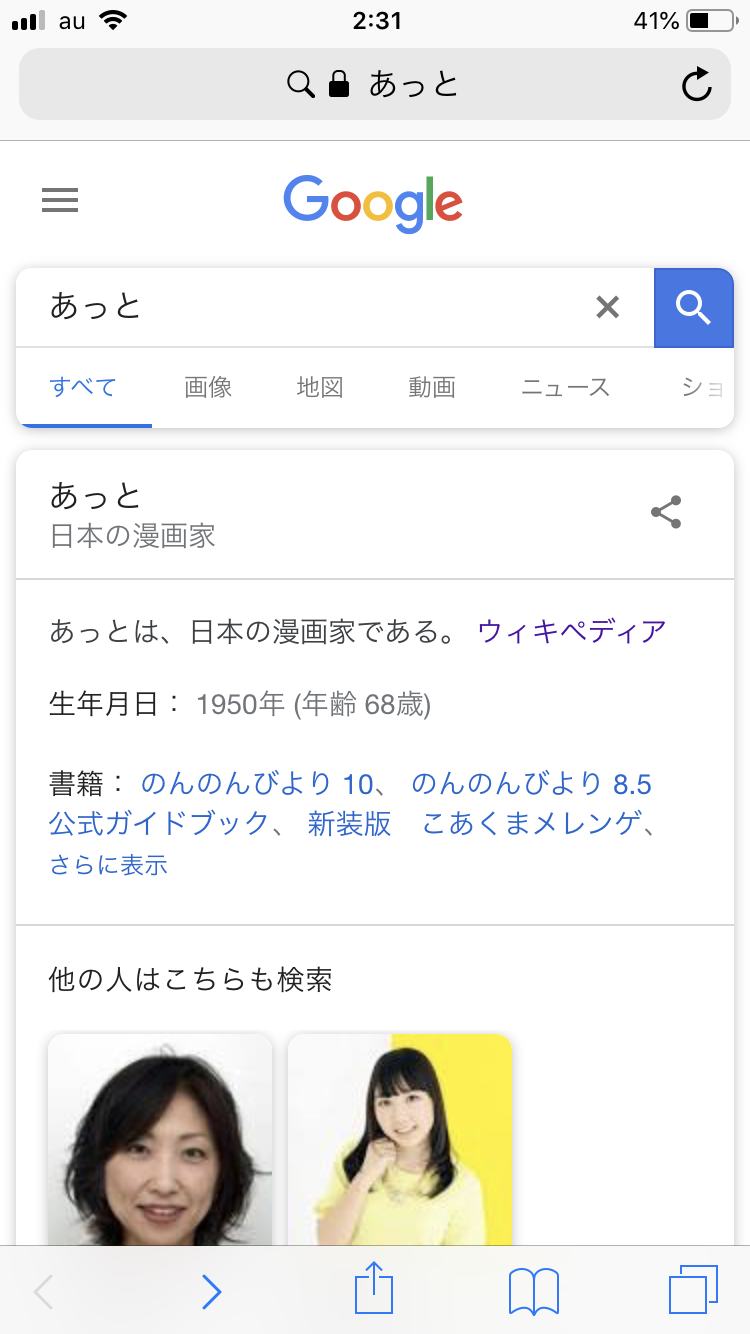
Task: Open the ウィキペディア link
Action: [572, 631]
